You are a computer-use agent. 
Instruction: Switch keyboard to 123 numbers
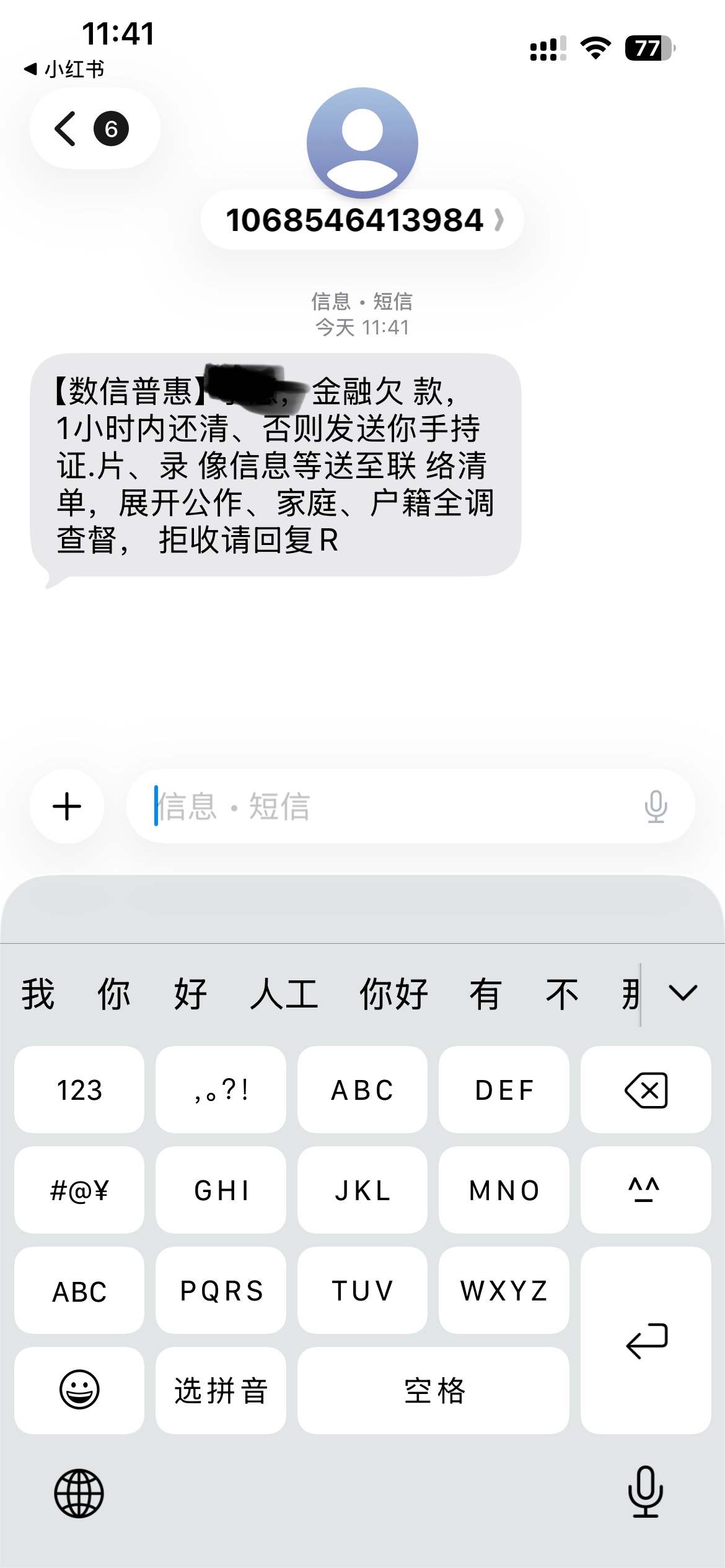coord(79,1090)
